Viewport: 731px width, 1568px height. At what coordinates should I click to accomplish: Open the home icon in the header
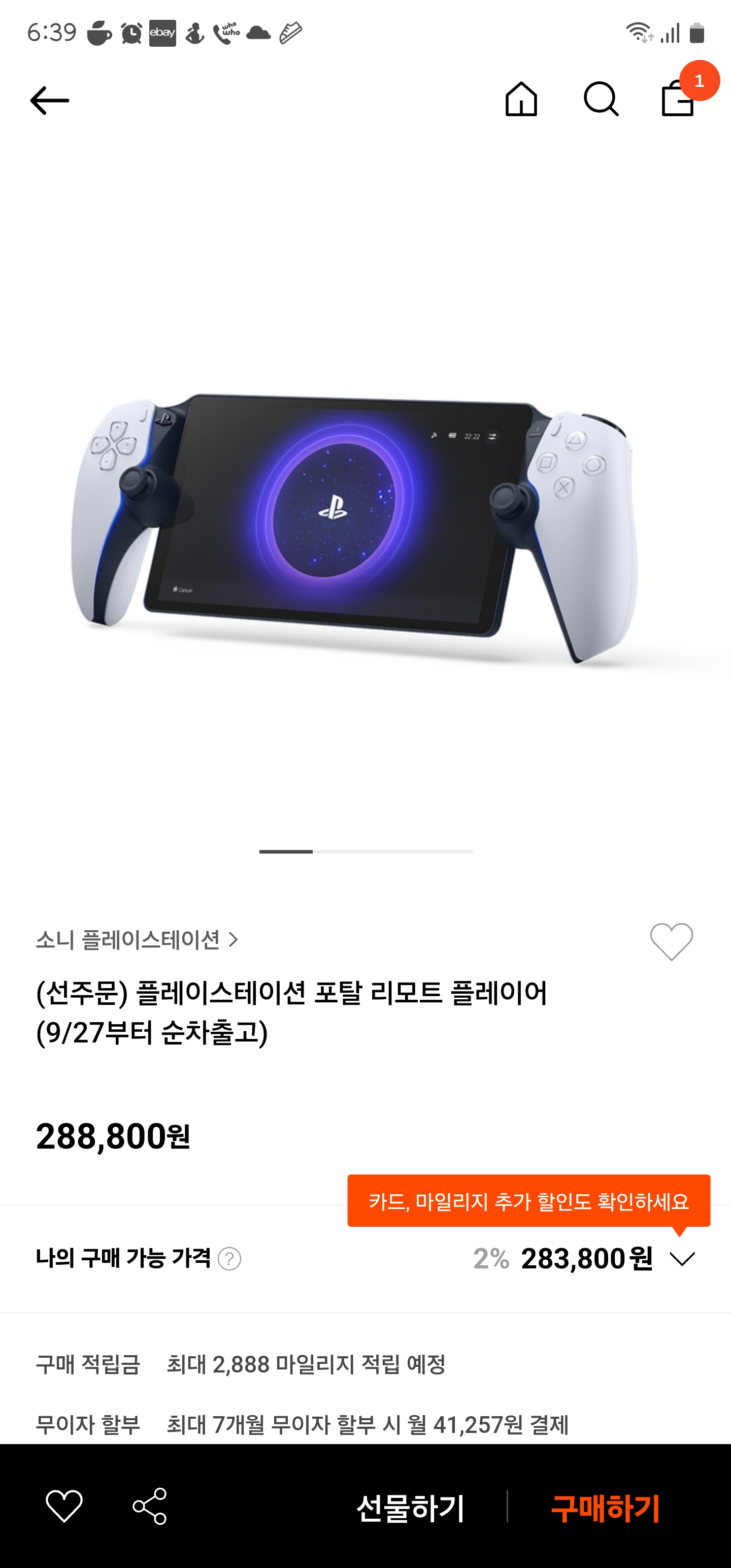coord(521,99)
